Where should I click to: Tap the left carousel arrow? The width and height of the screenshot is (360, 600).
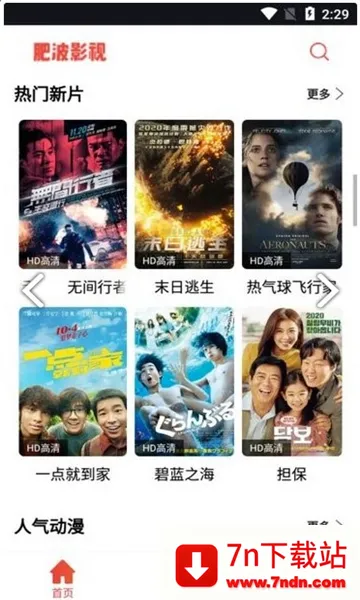tap(33, 290)
